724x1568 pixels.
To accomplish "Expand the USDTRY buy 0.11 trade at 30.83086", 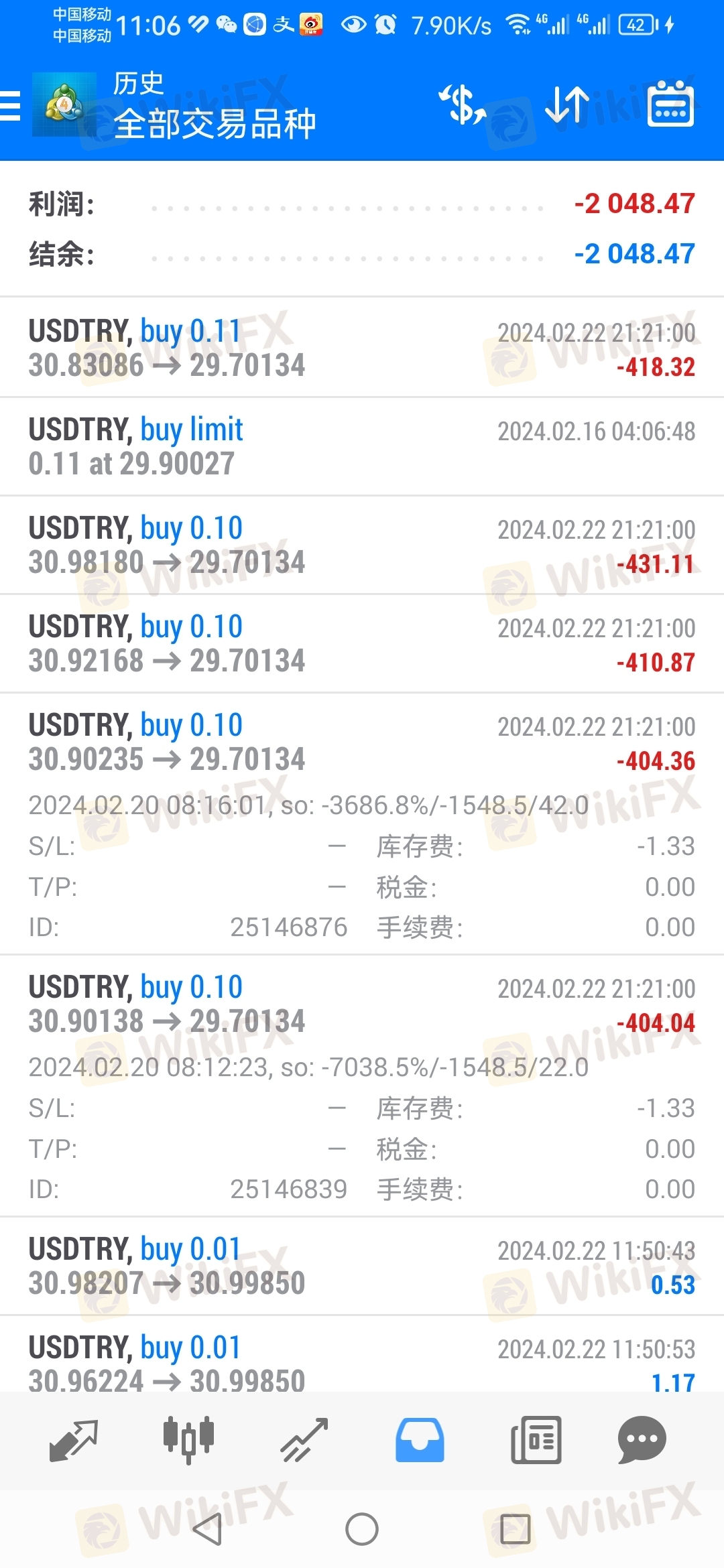I will 362,348.
